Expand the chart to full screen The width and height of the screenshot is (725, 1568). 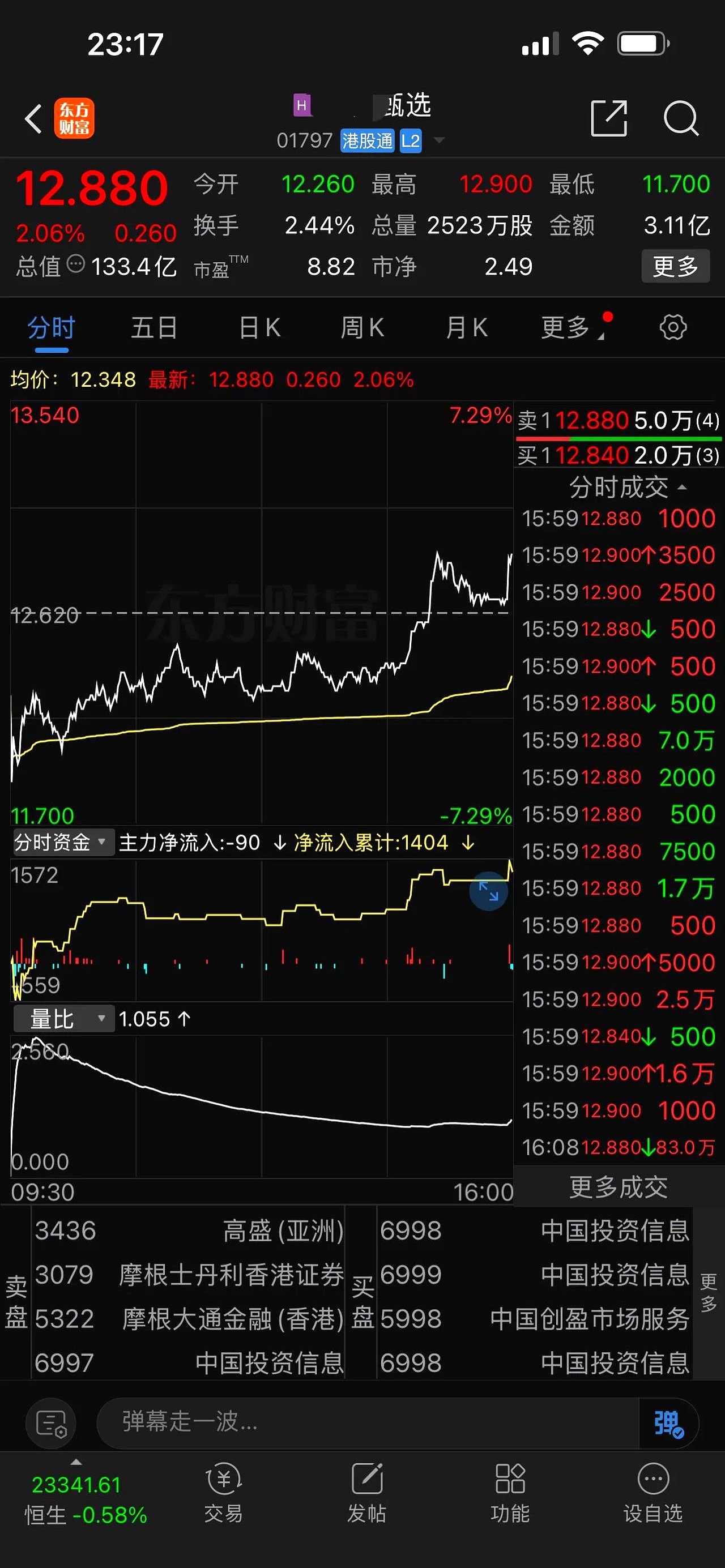tap(488, 891)
